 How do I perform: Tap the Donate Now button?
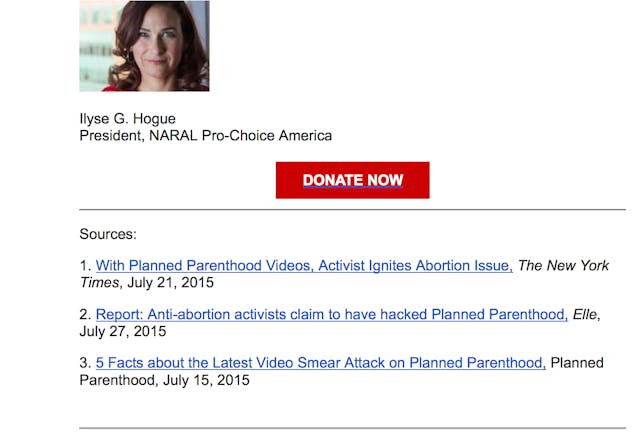tap(352, 180)
